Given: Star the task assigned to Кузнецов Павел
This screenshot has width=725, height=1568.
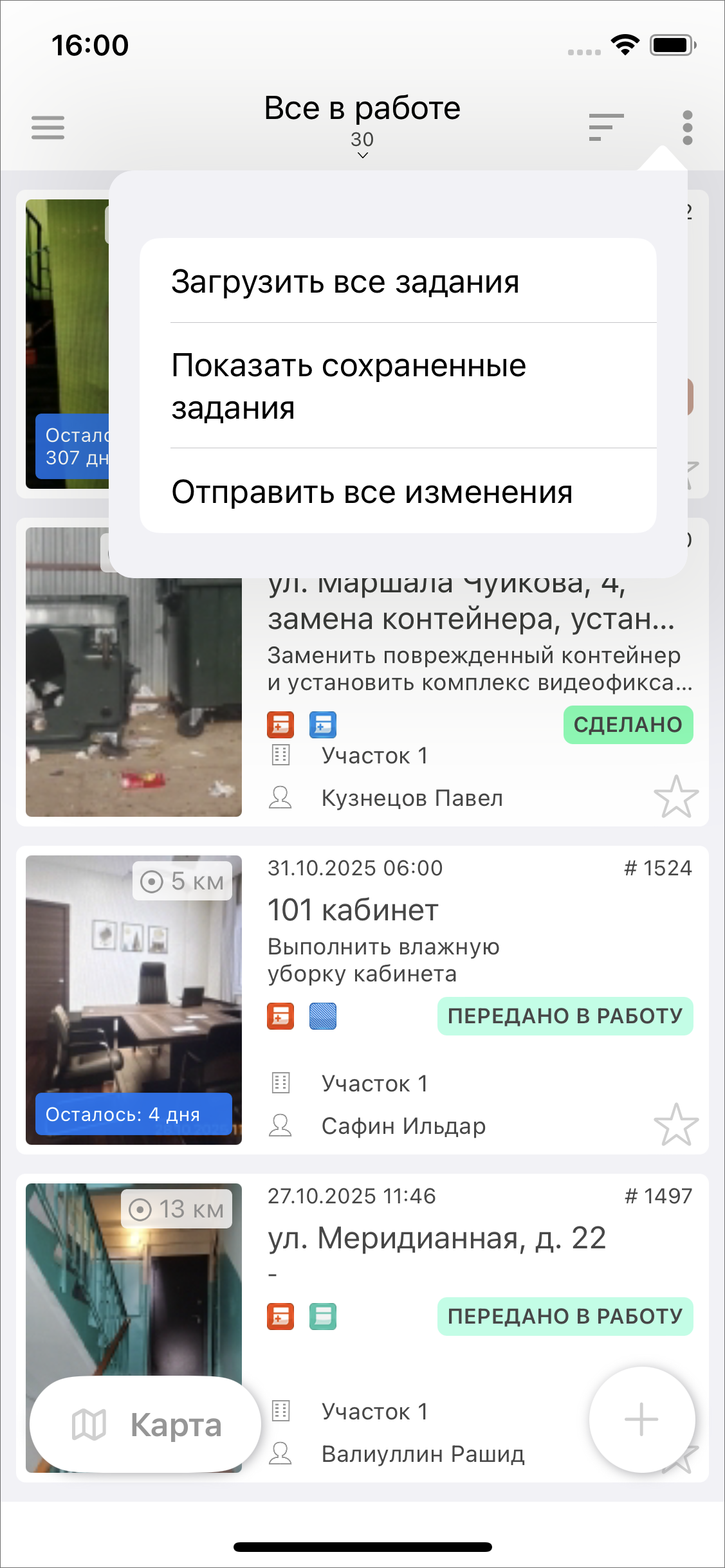Looking at the screenshot, I should (675, 796).
